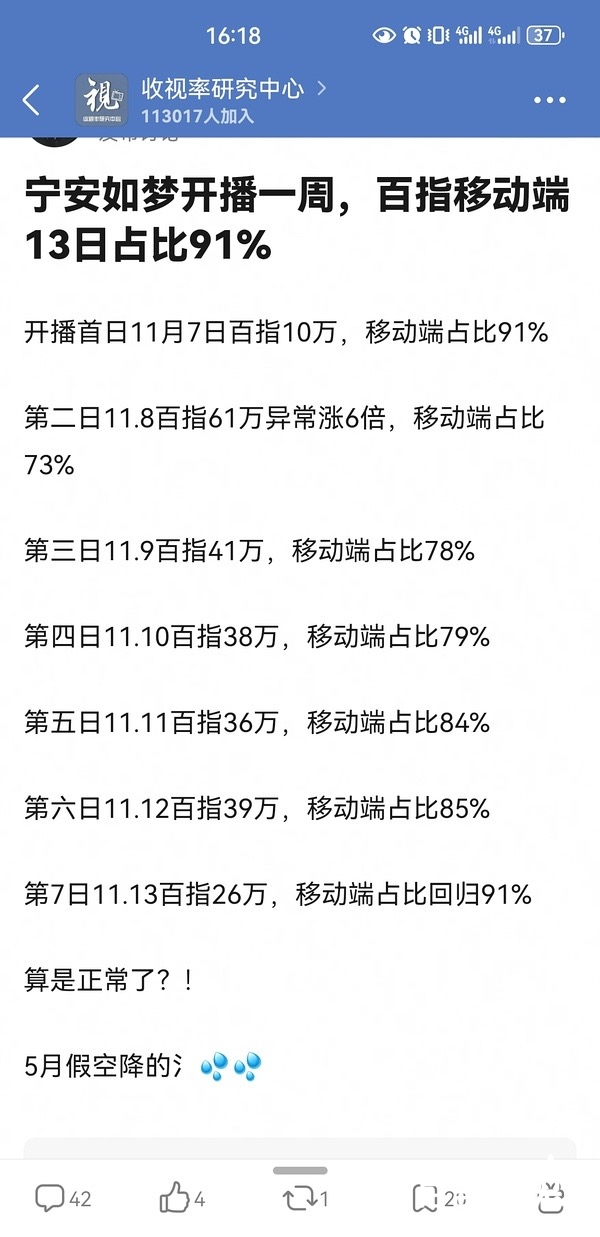Open the three-dot overflow menu

(550, 101)
